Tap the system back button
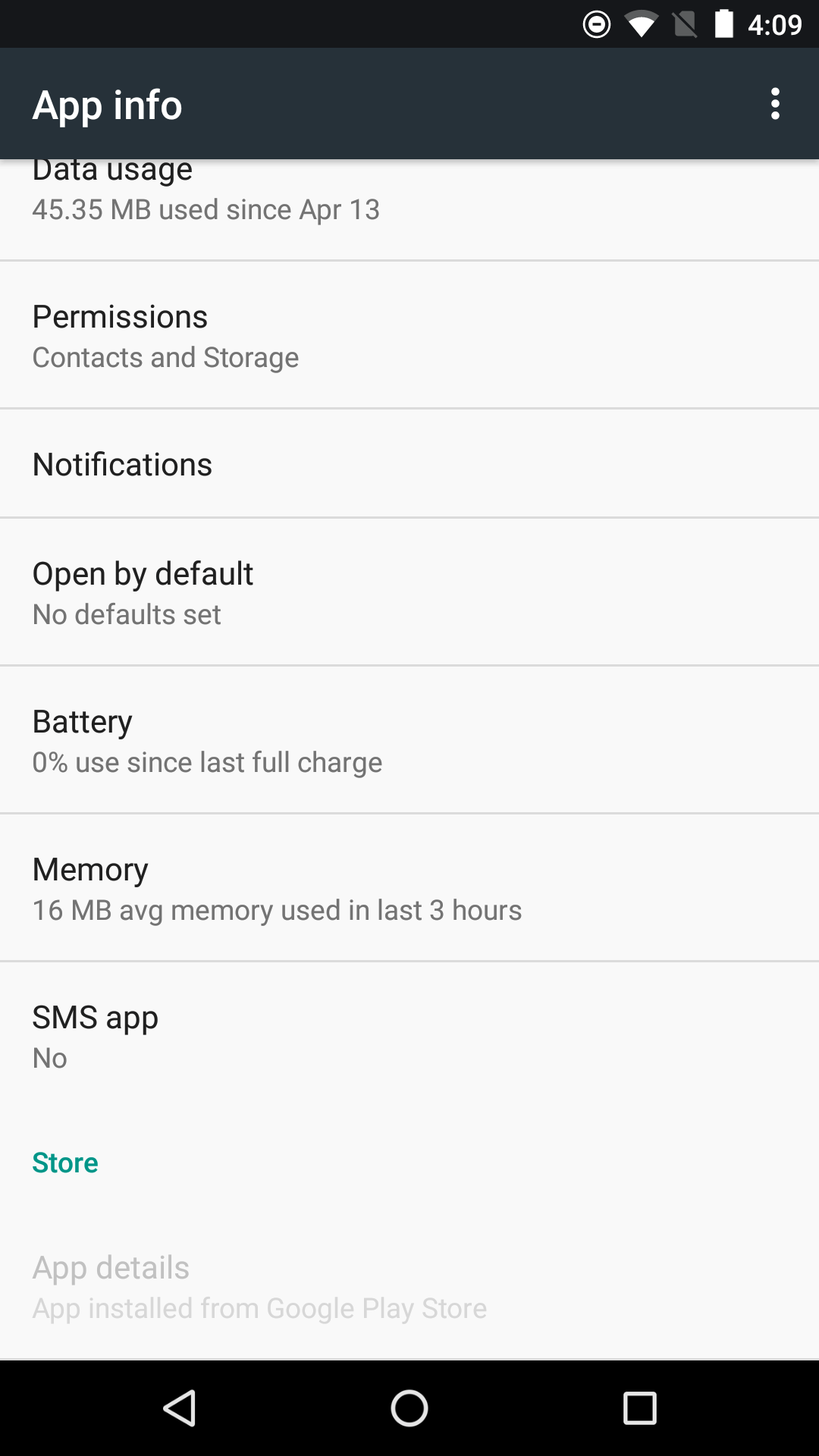The height and width of the screenshot is (1456, 819). coord(180,1408)
